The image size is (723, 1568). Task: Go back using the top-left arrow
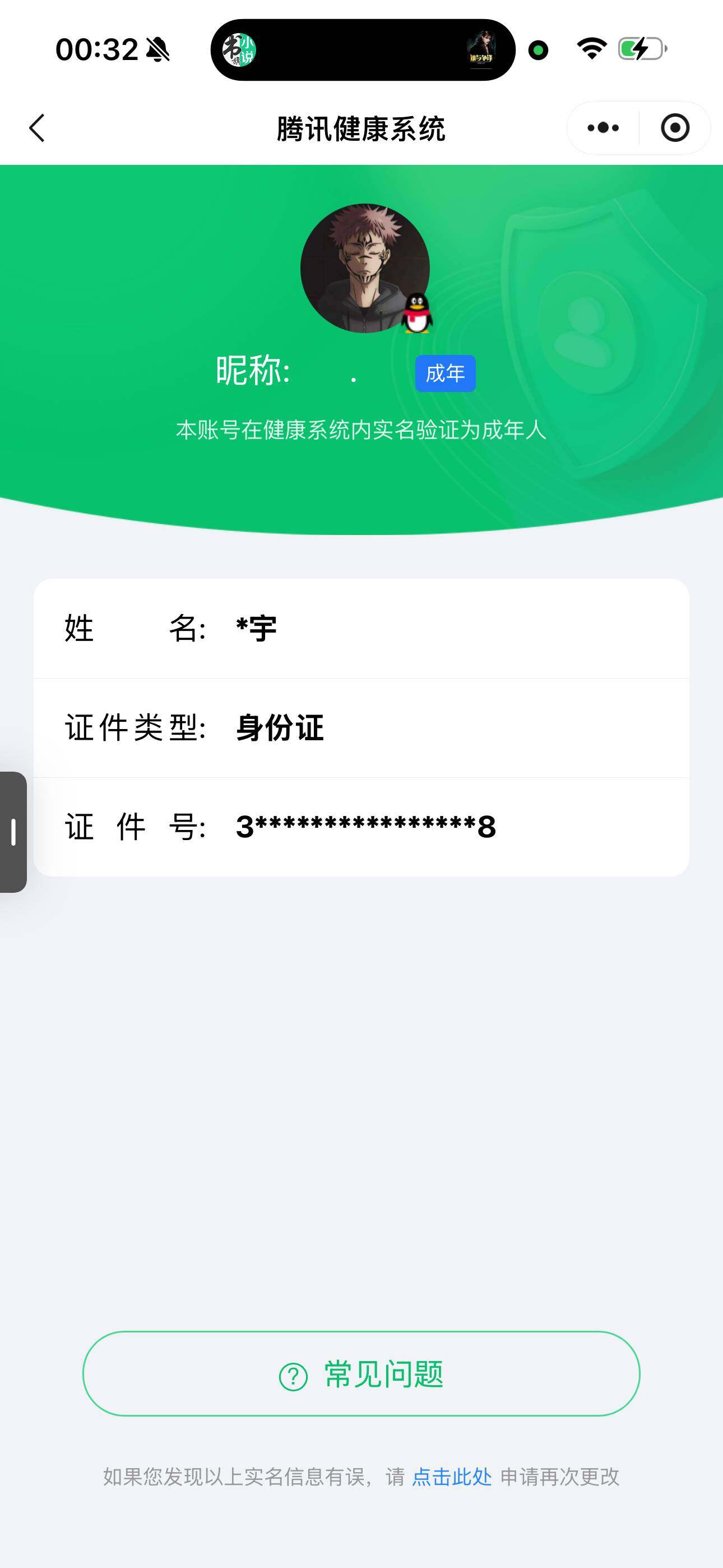point(37,128)
